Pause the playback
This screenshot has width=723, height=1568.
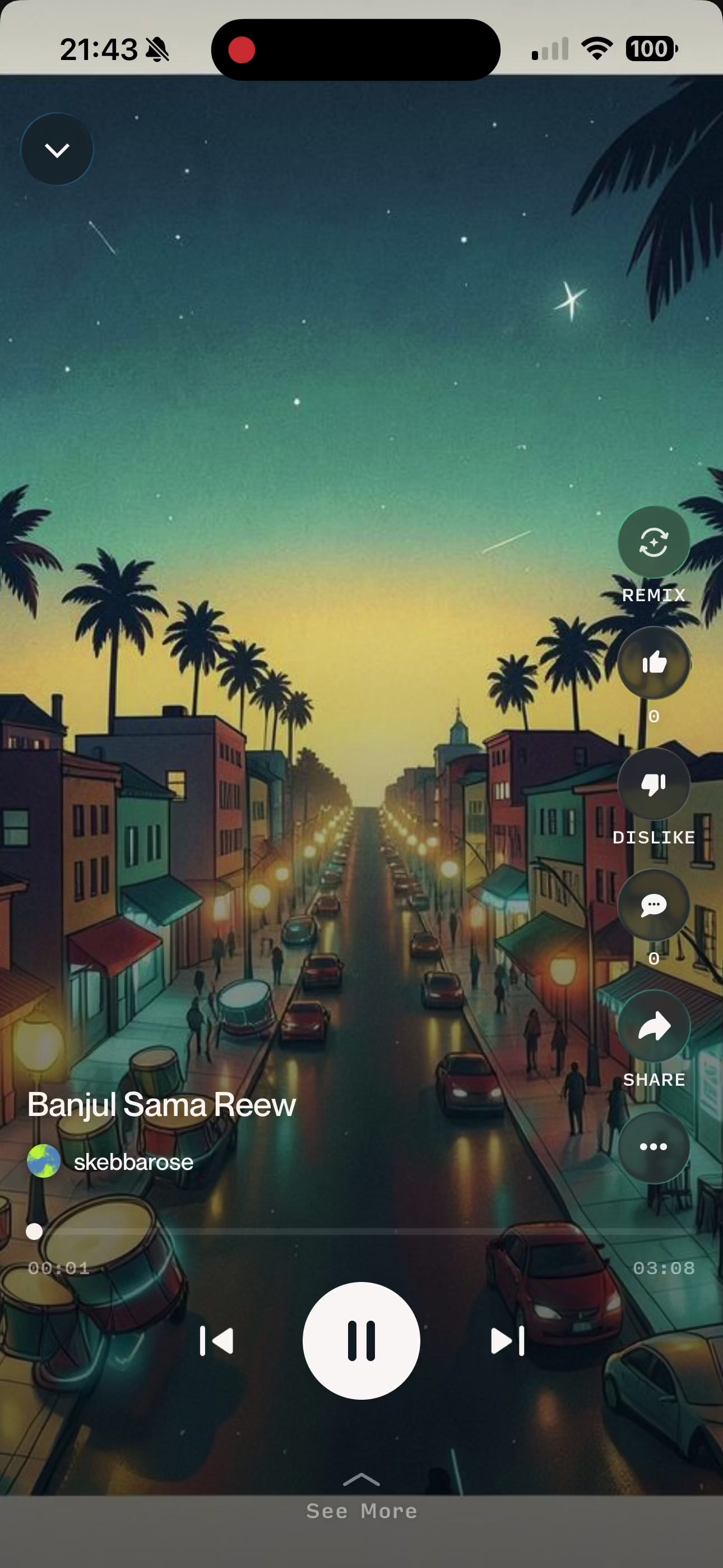pyautogui.click(x=361, y=1340)
